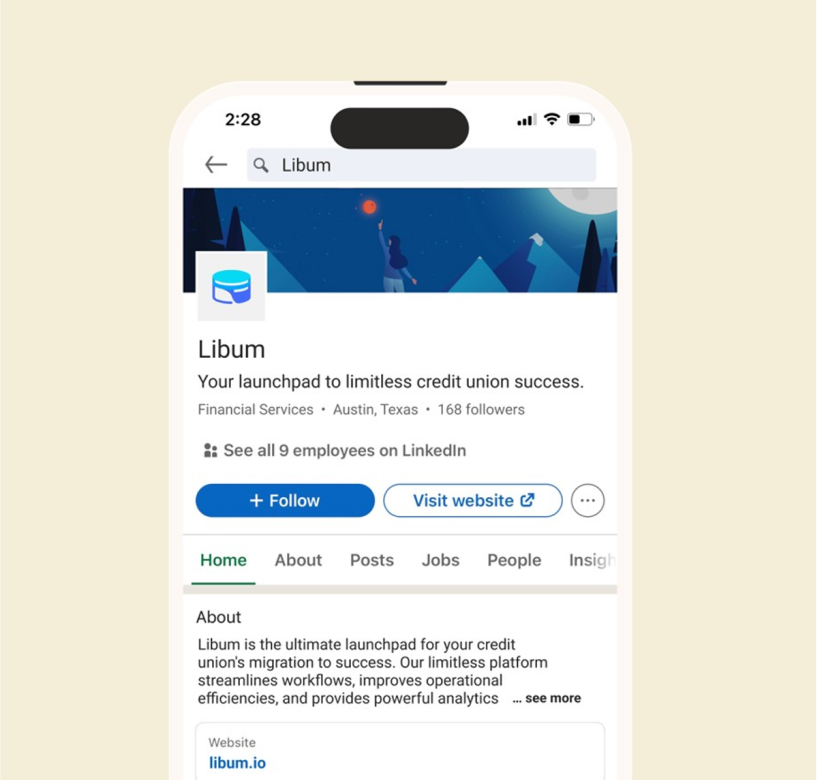The width and height of the screenshot is (817, 780).
Task: Follow the Libum page
Action: pos(285,501)
